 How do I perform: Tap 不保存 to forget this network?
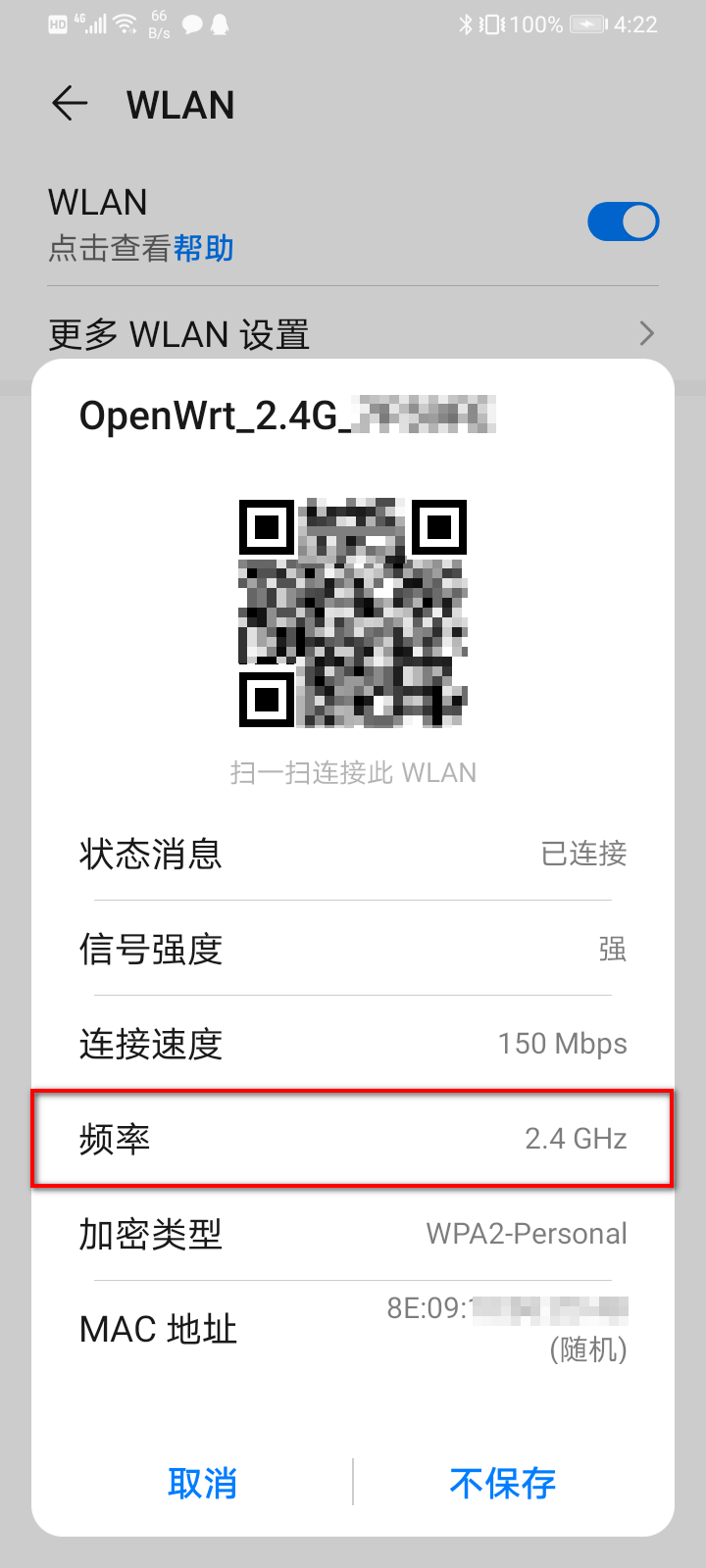502,1483
